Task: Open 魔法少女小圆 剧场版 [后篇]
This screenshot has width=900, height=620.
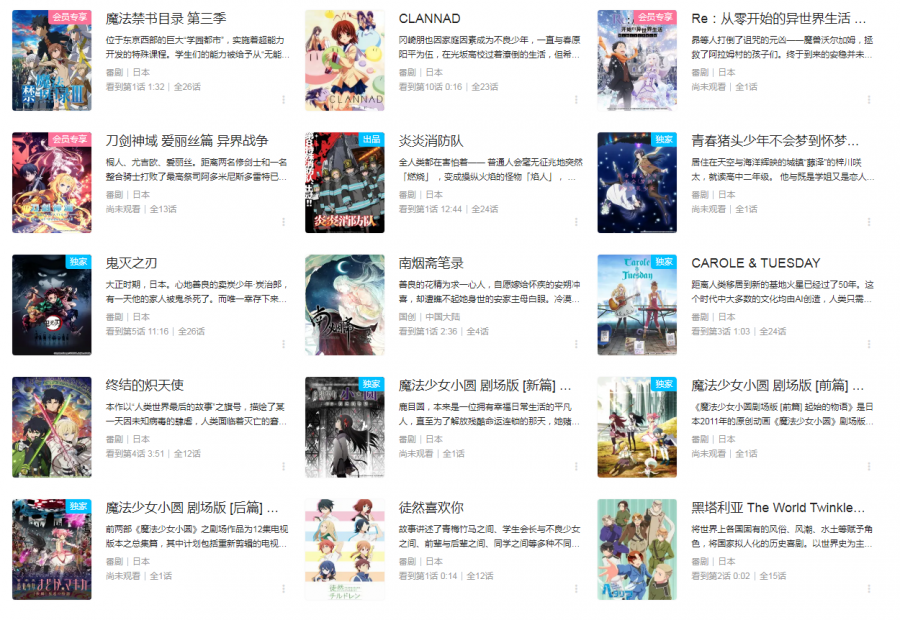Action: [x=192, y=508]
